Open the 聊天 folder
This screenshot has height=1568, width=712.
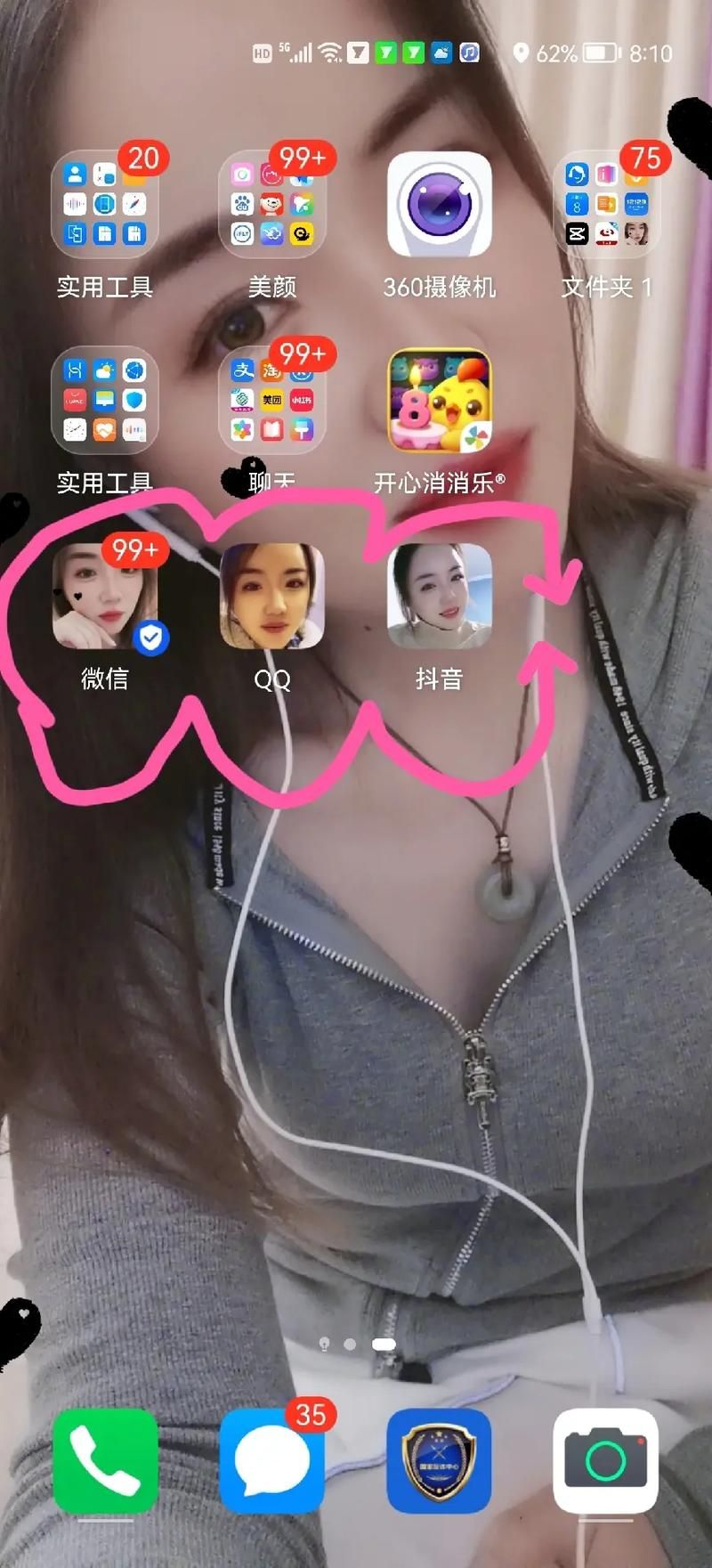point(271,401)
